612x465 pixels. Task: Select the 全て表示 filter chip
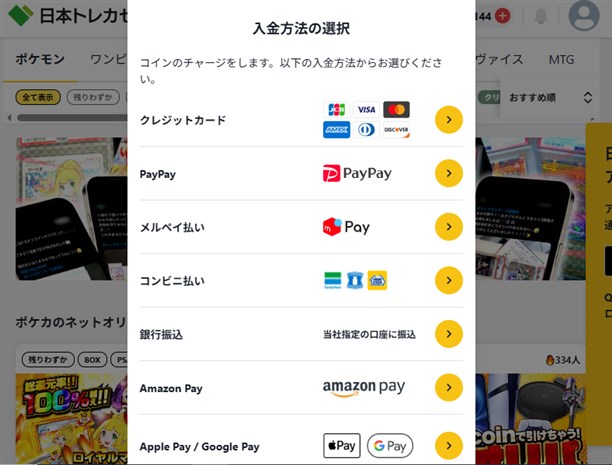[37, 97]
